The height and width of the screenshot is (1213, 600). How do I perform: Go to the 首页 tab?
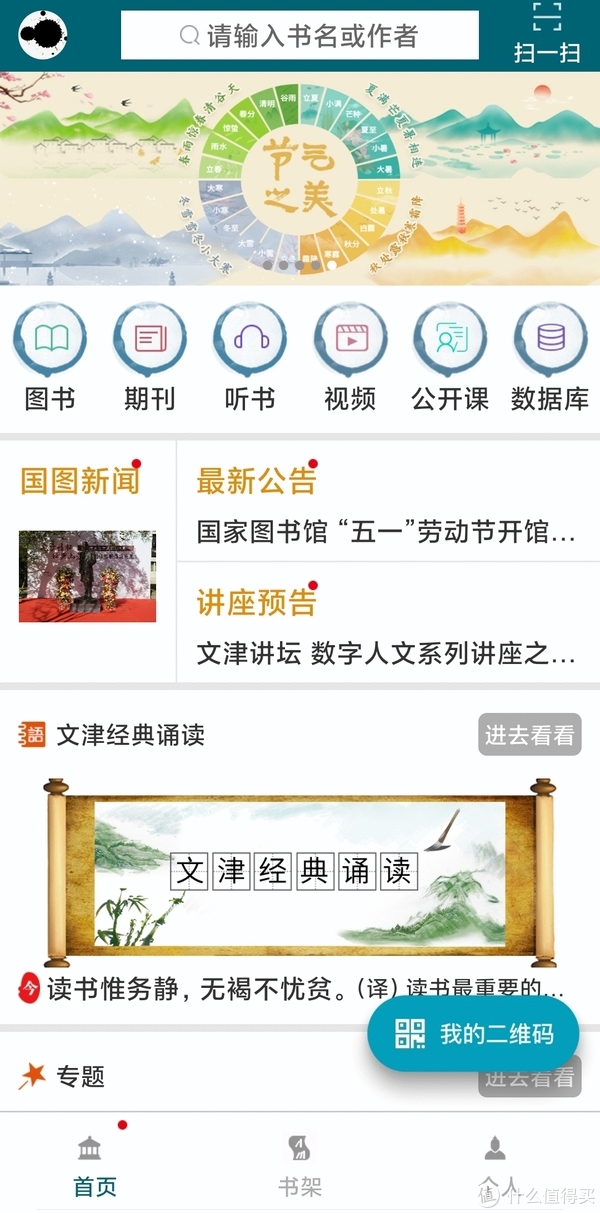(95, 1166)
